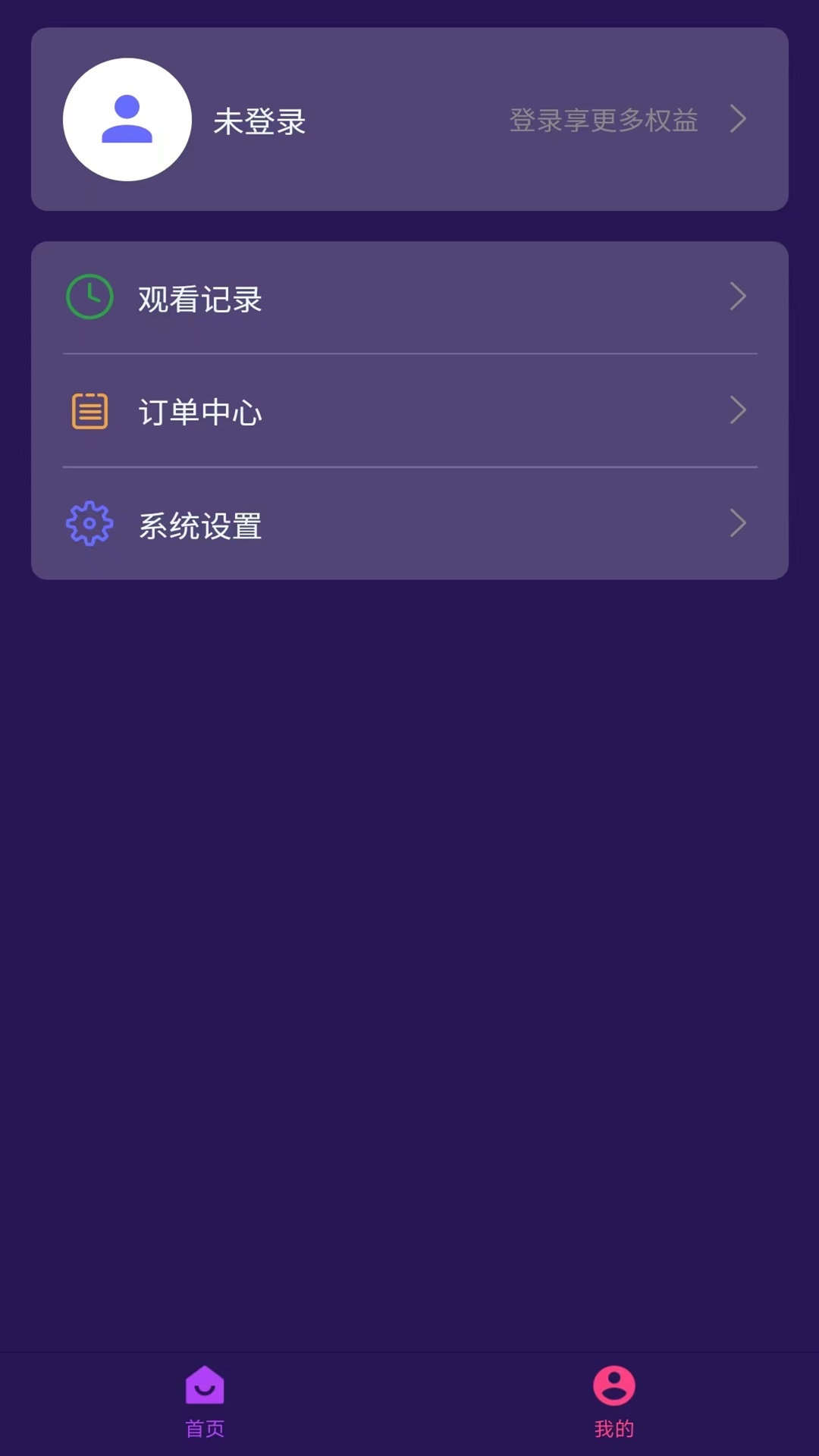Open 观看记录 watch history
The width and height of the screenshot is (819, 1456).
click(x=409, y=298)
